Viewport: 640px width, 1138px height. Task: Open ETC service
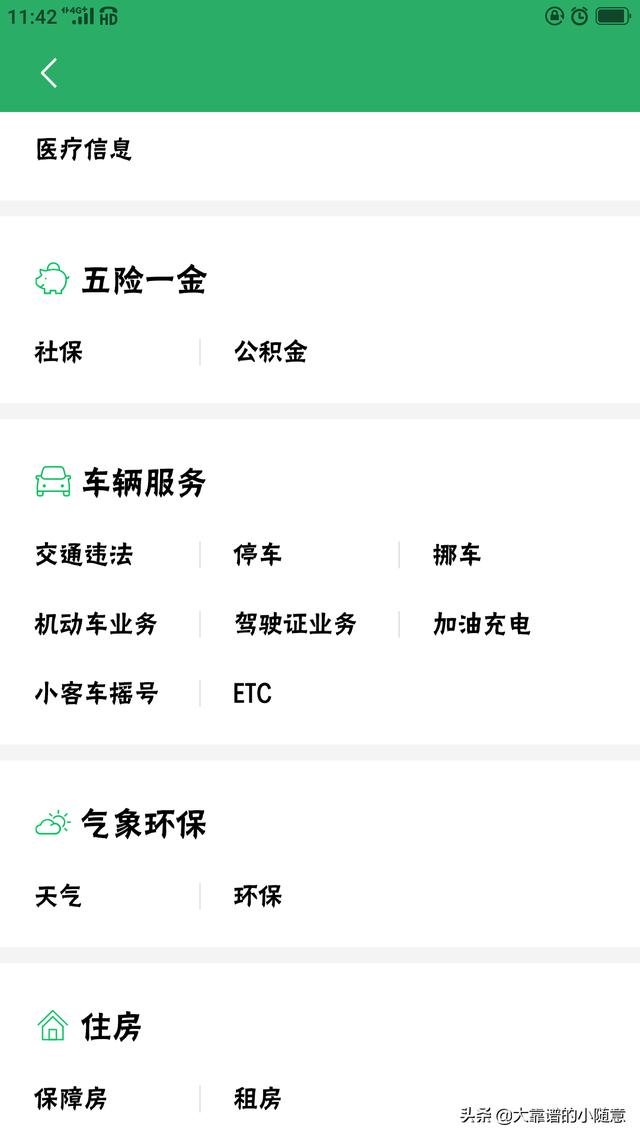click(252, 694)
